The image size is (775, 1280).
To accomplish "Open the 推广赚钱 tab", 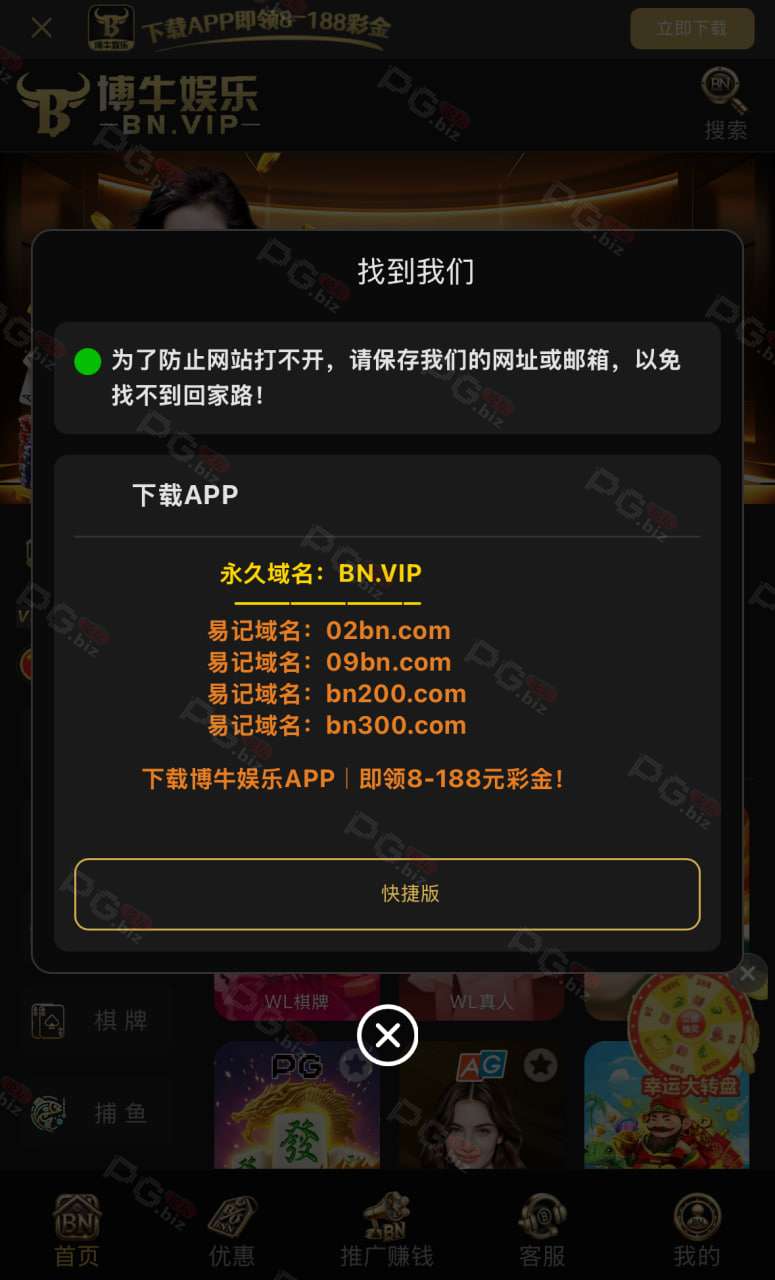I will tap(387, 1229).
